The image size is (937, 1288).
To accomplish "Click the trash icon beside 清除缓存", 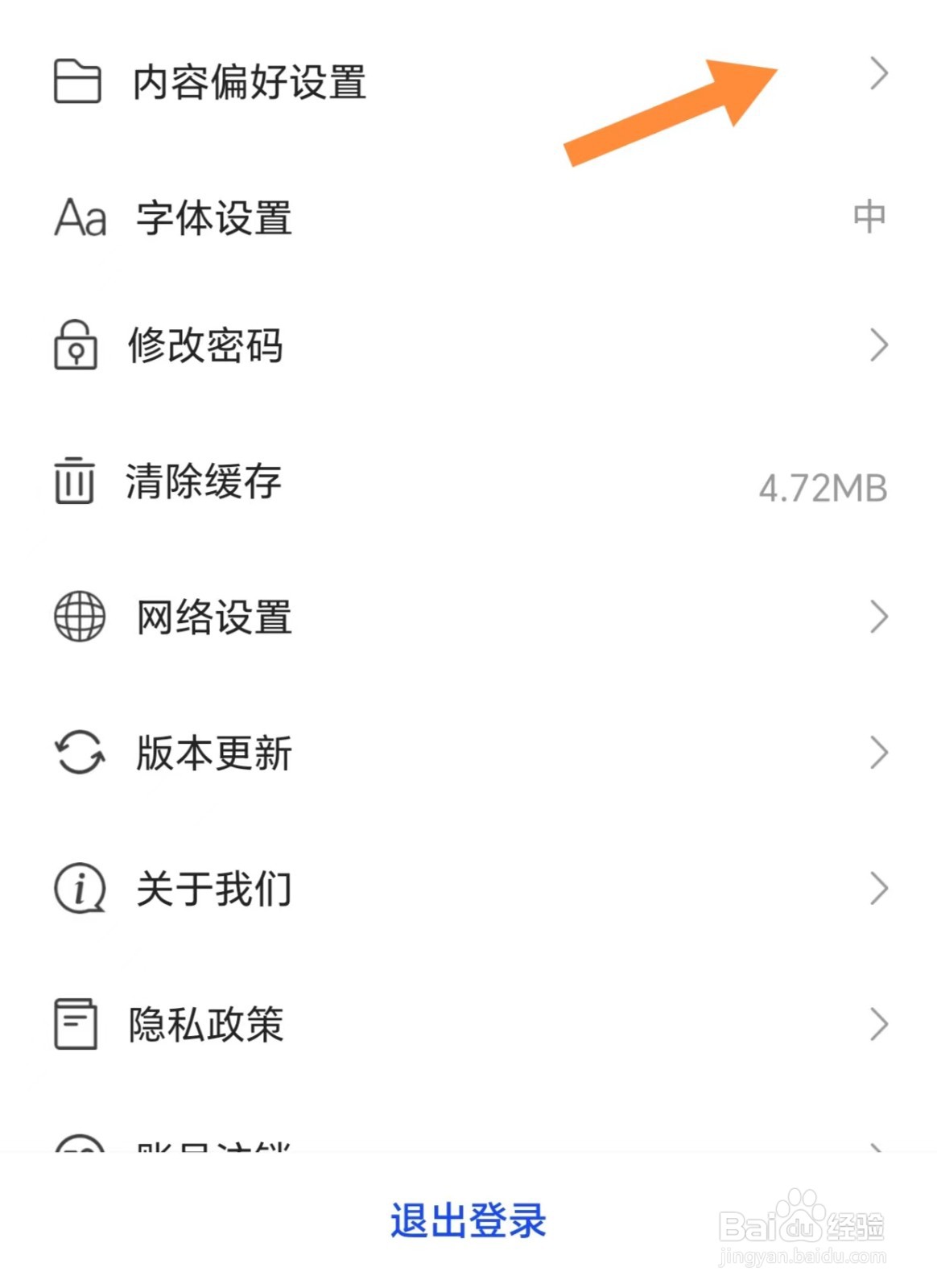I will point(76,483).
